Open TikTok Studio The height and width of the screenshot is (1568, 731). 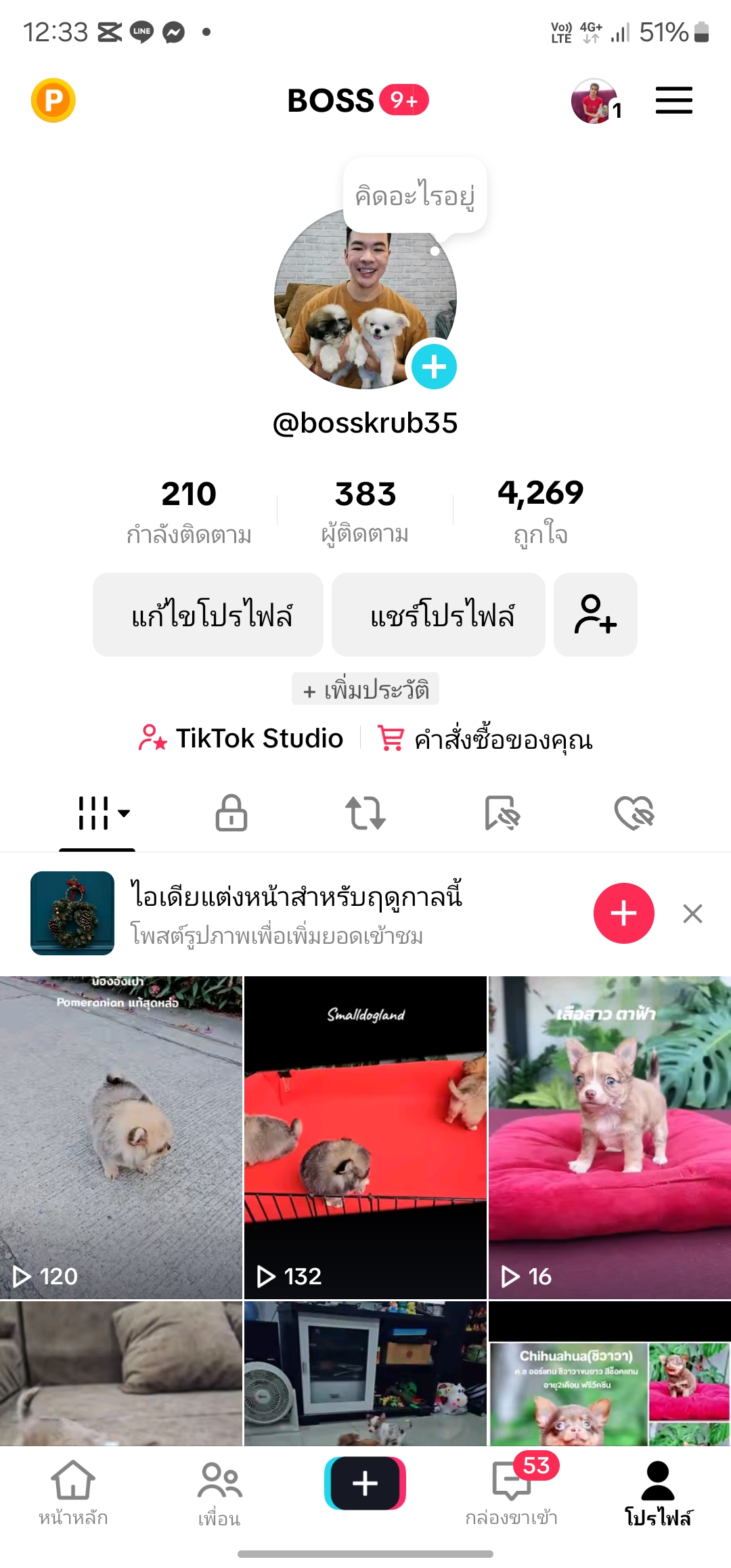tap(242, 738)
